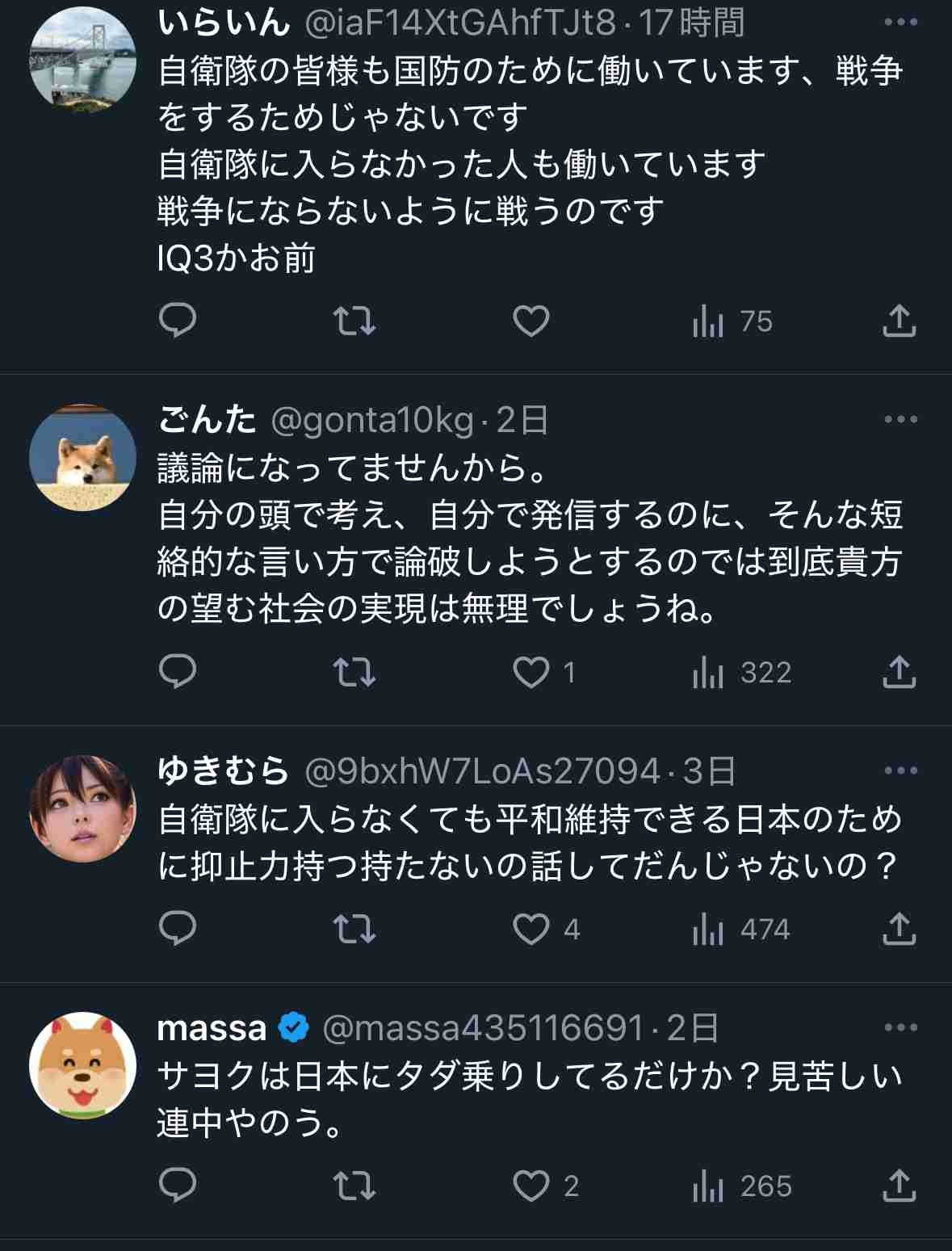
Task: Open ゆきむら's profile avatar
Action: pyautogui.click(x=82, y=808)
